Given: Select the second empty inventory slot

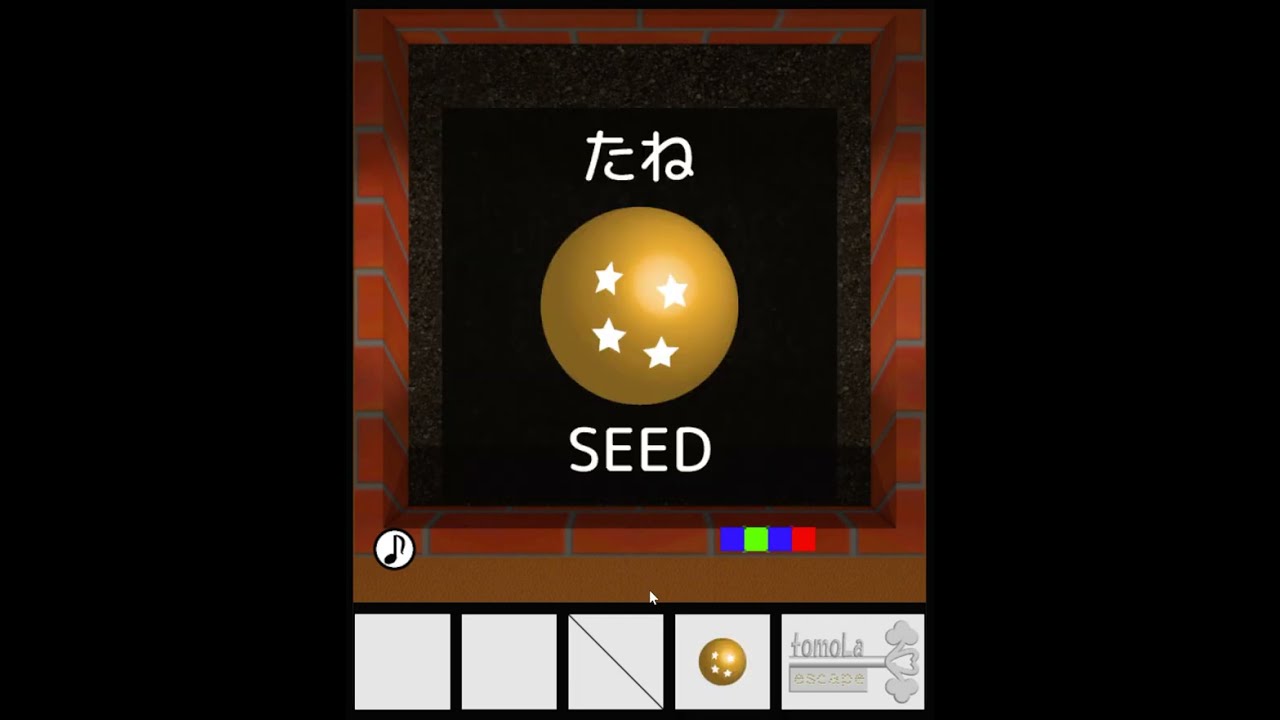Looking at the screenshot, I should [x=509, y=662].
